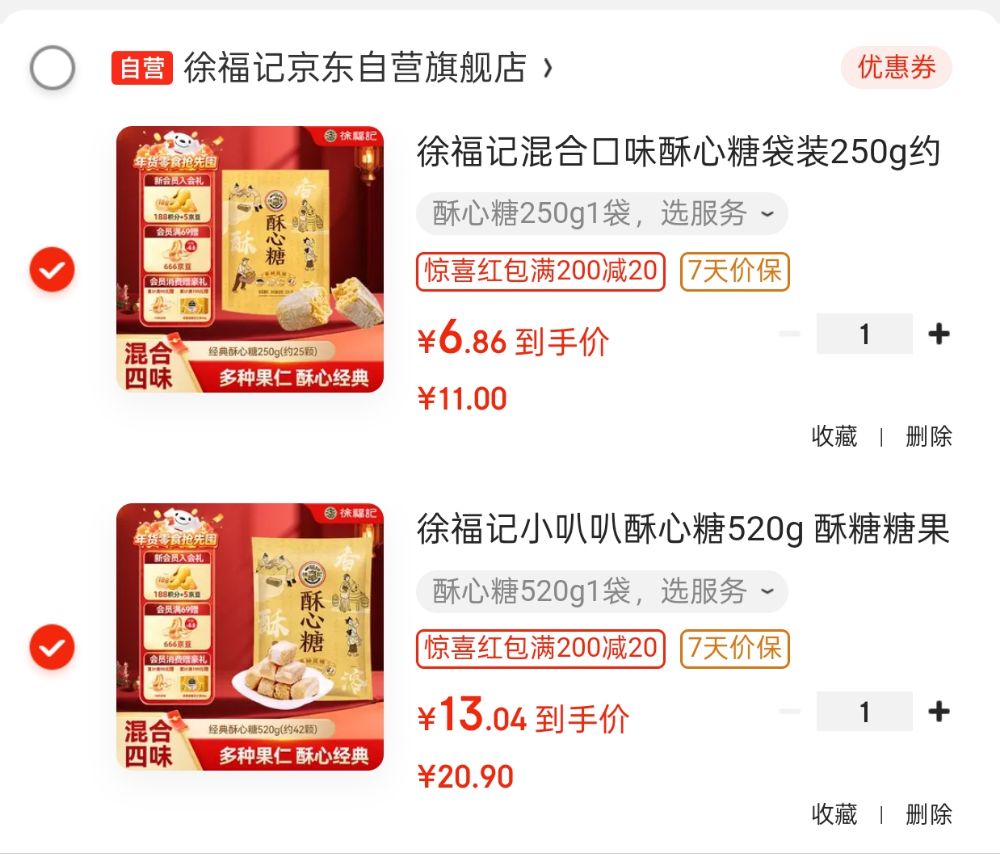1000x854 pixels.
Task: Expand the 酥心糖250g1袋 spec dropdown
Action: [602, 213]
